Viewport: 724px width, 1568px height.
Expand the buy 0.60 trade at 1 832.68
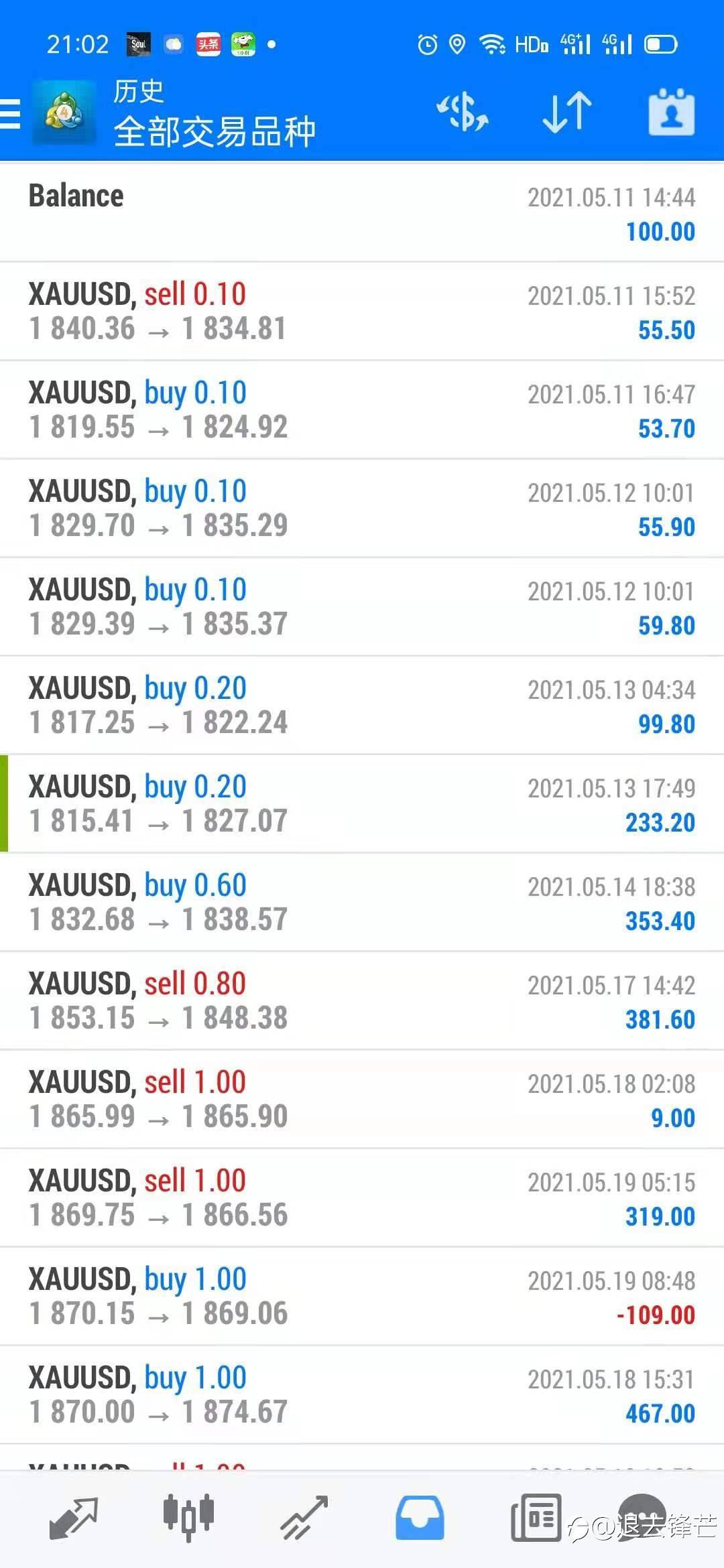362,903
